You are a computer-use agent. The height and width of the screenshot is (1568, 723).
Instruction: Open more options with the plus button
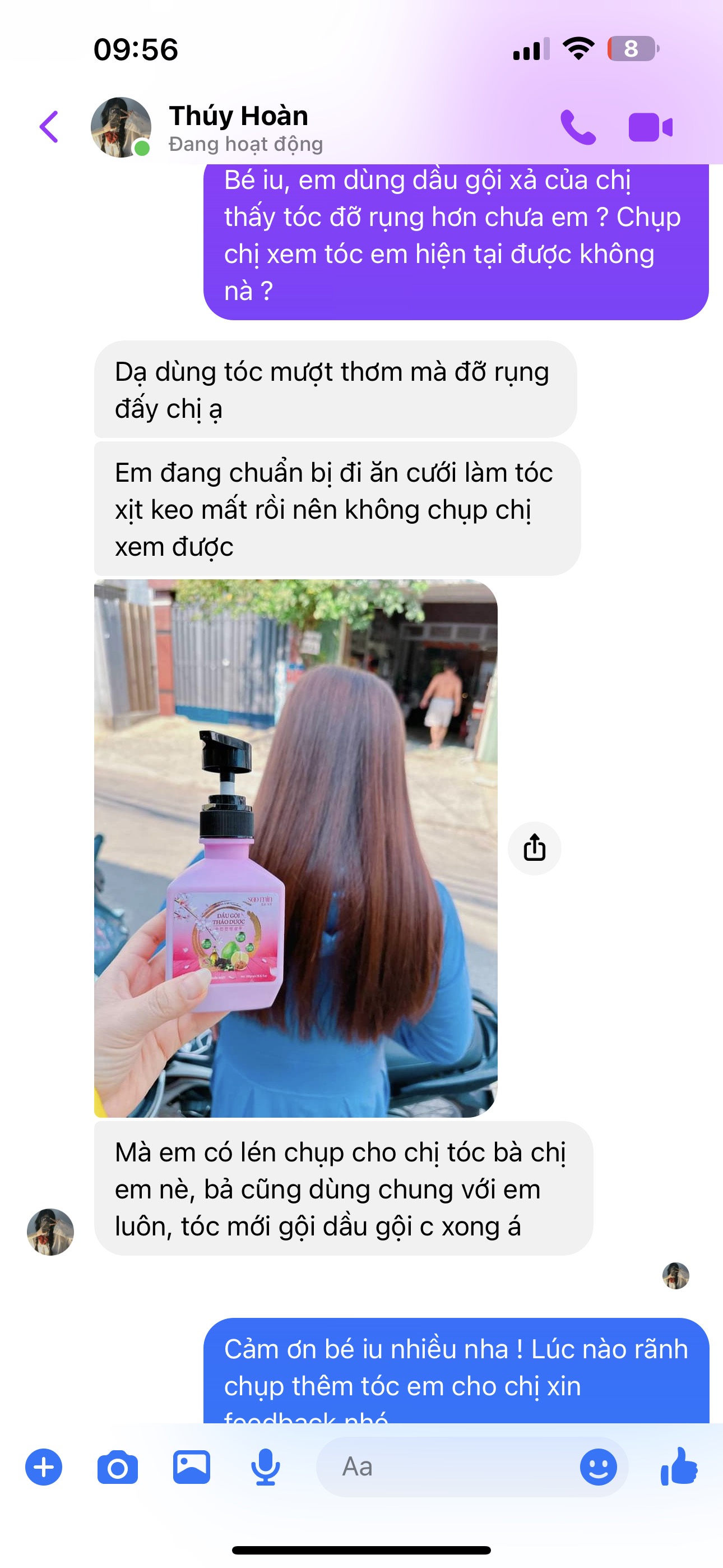(43, 1467)
